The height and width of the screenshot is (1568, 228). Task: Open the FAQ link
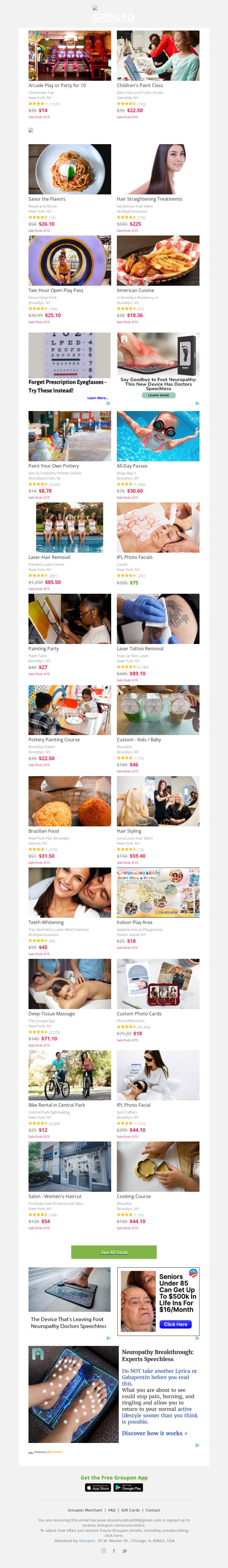[112, 1509]
